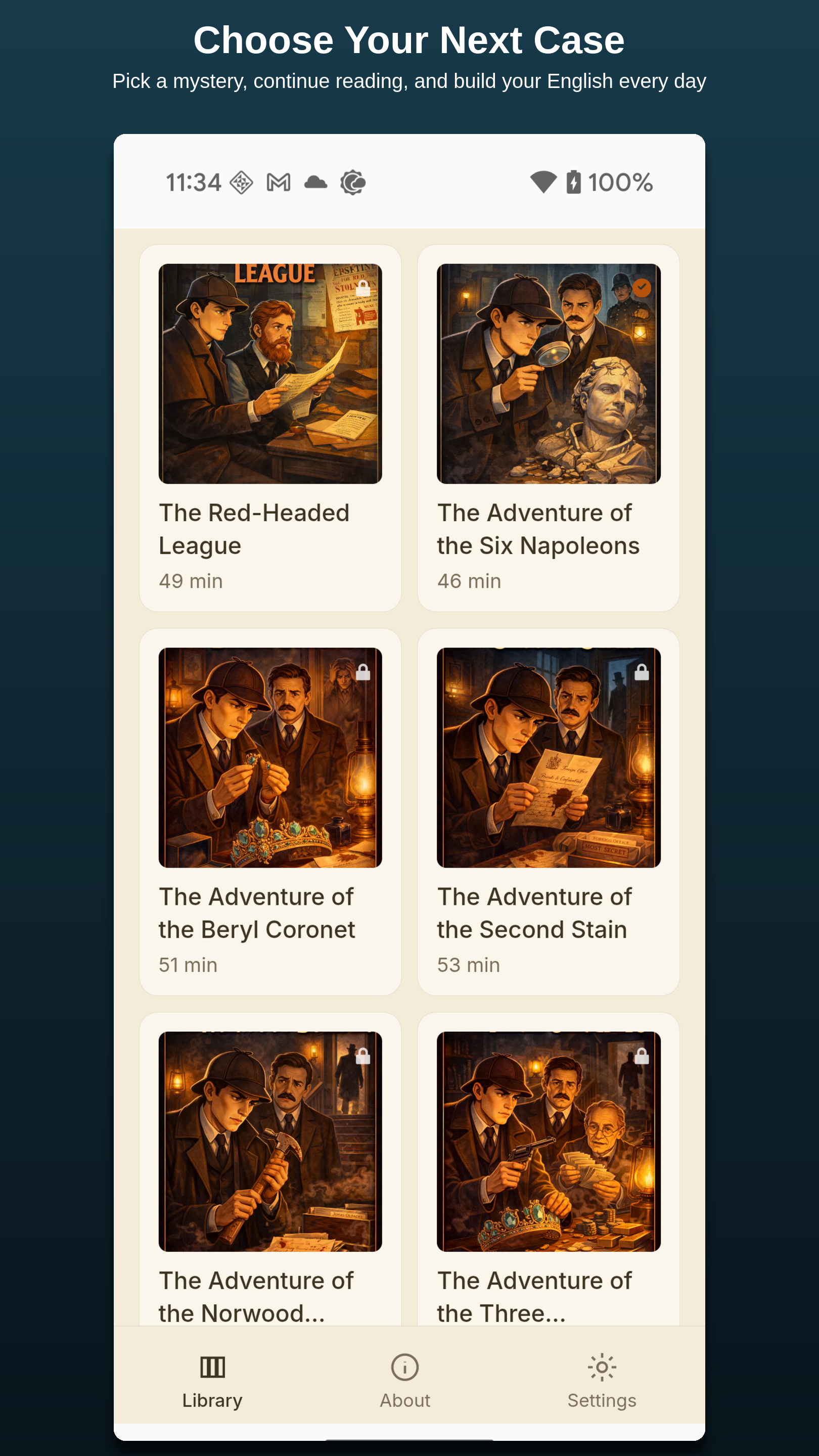The image size is (819, 1456).
Task: Open the Library tab icon
Action: (212, 1368)
